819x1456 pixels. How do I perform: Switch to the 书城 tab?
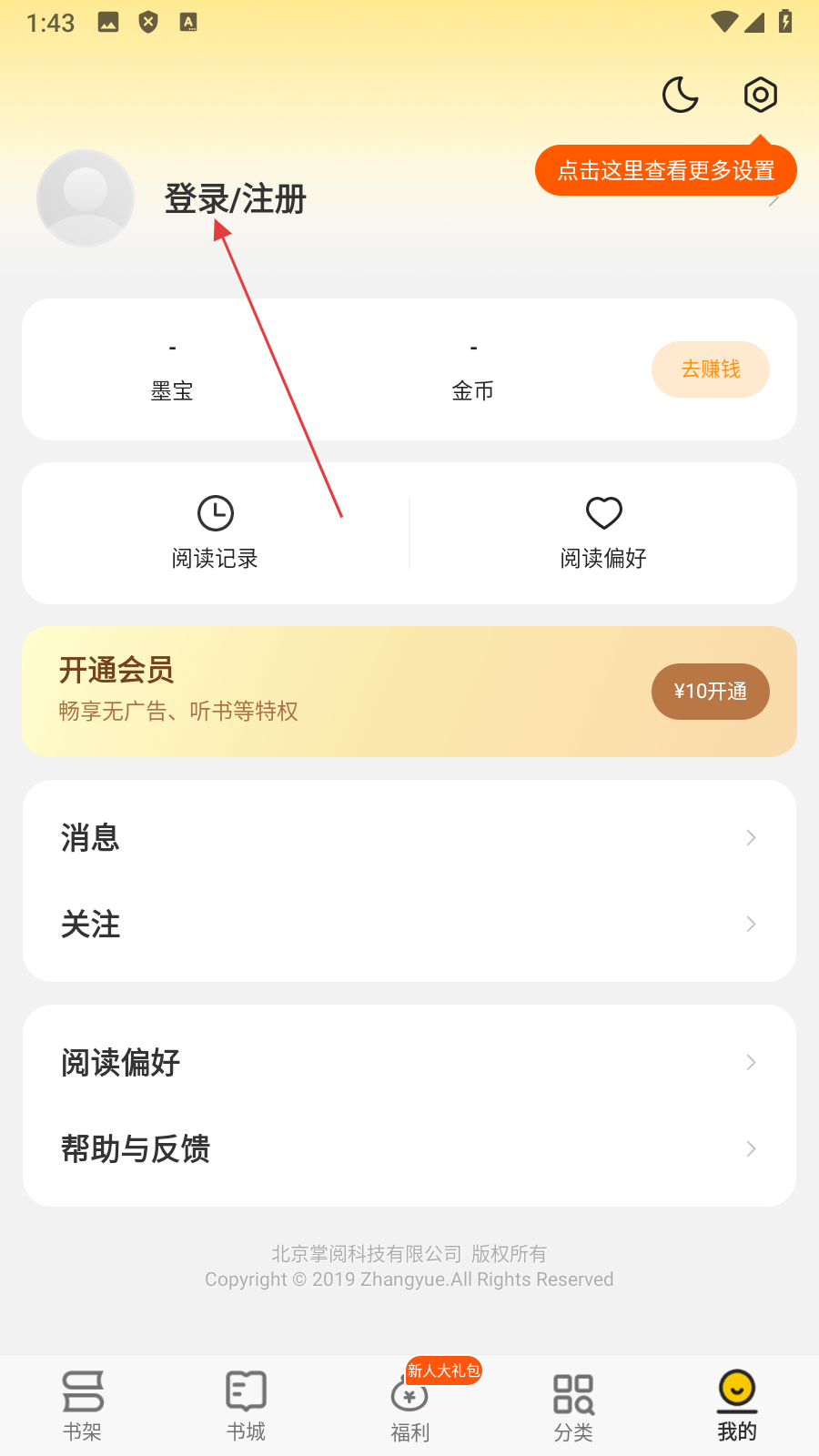click(246, 1406)
